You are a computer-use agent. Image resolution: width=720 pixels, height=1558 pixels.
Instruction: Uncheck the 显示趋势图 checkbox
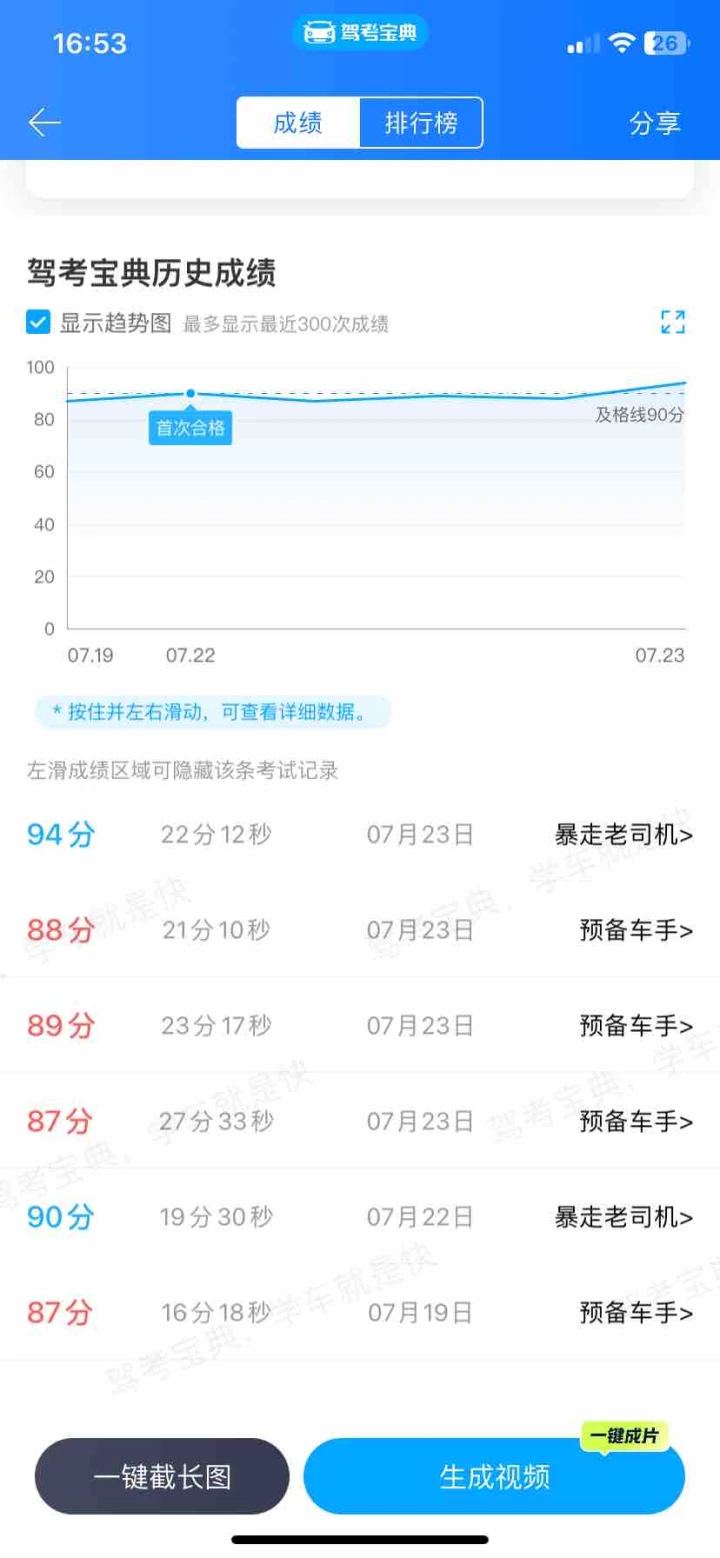(38, 323)
